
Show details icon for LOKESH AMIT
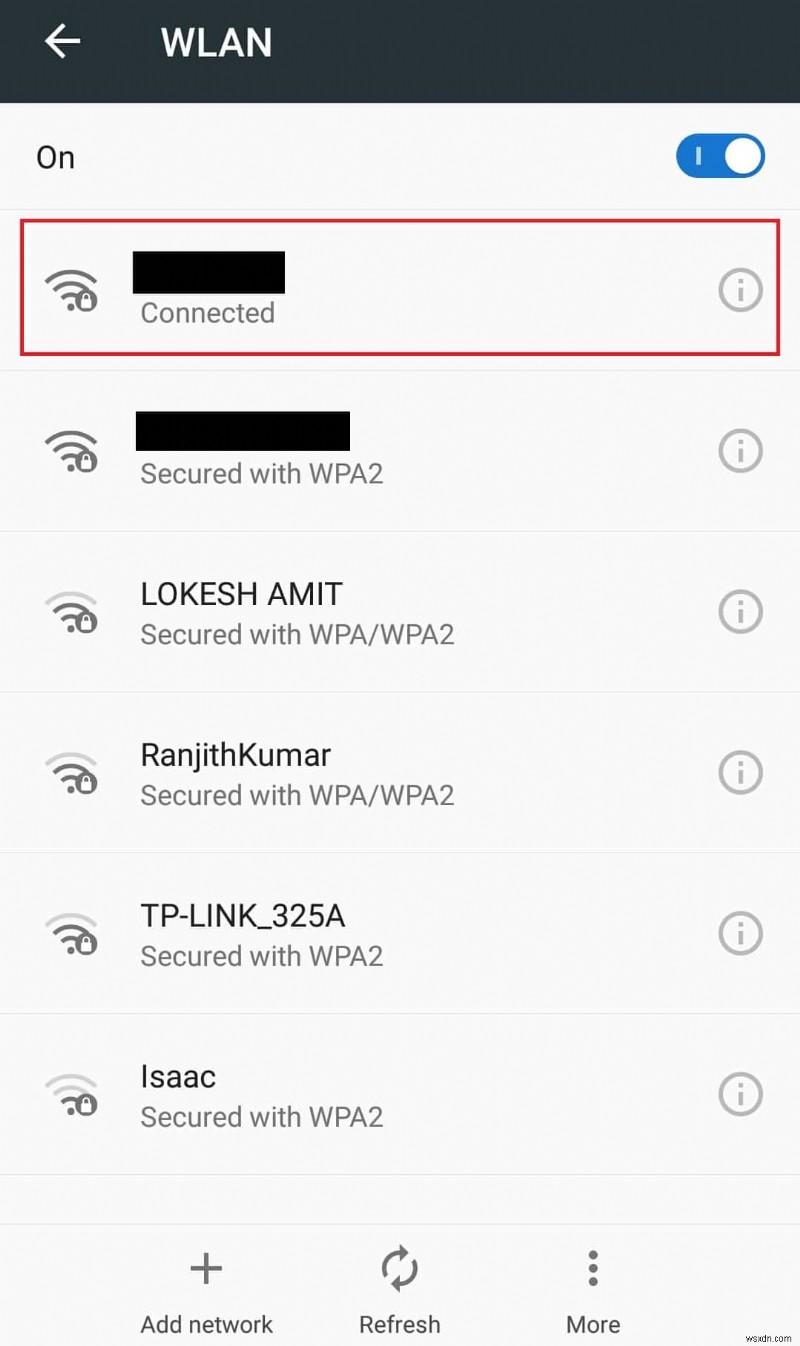coord(740,612)
